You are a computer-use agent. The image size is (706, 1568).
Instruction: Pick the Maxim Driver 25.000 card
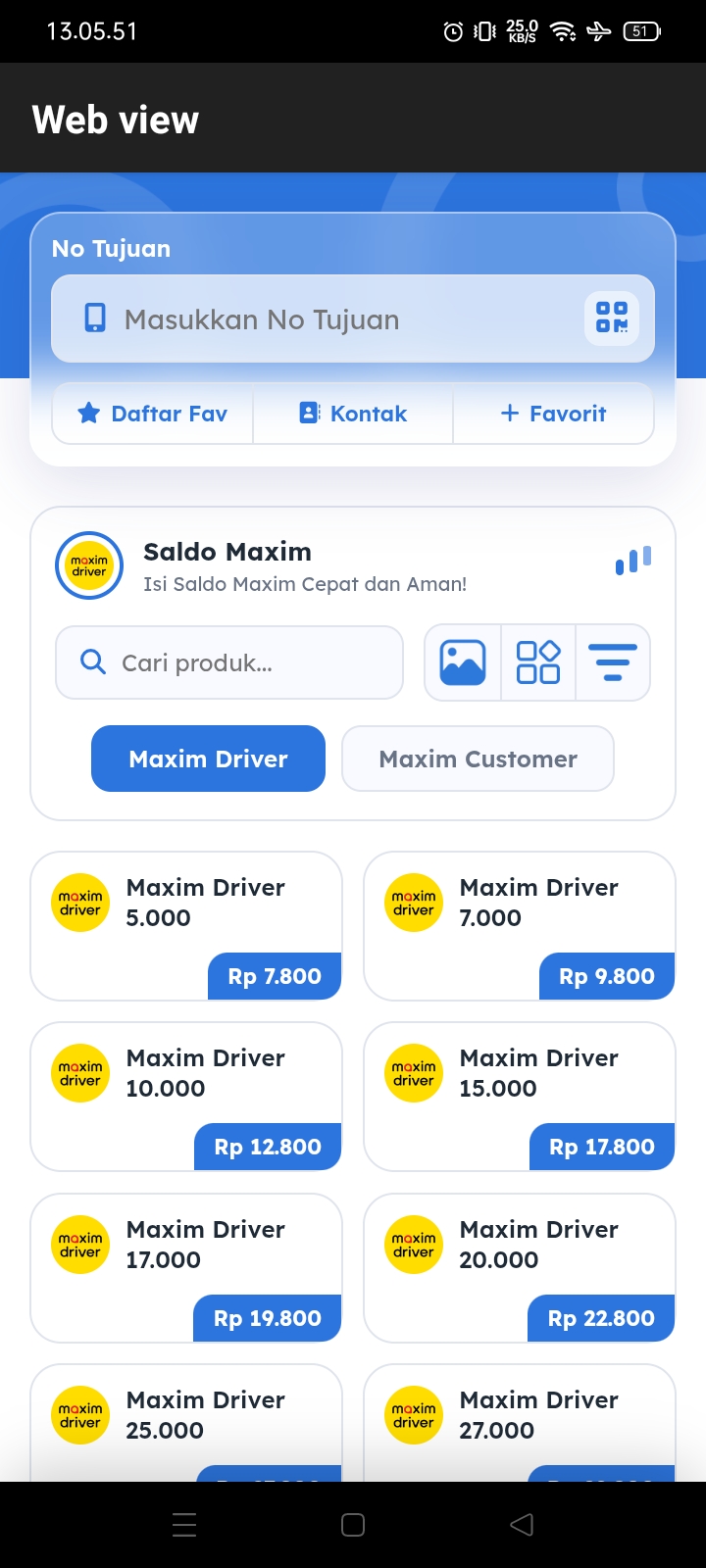click(x=186, y=1423)
